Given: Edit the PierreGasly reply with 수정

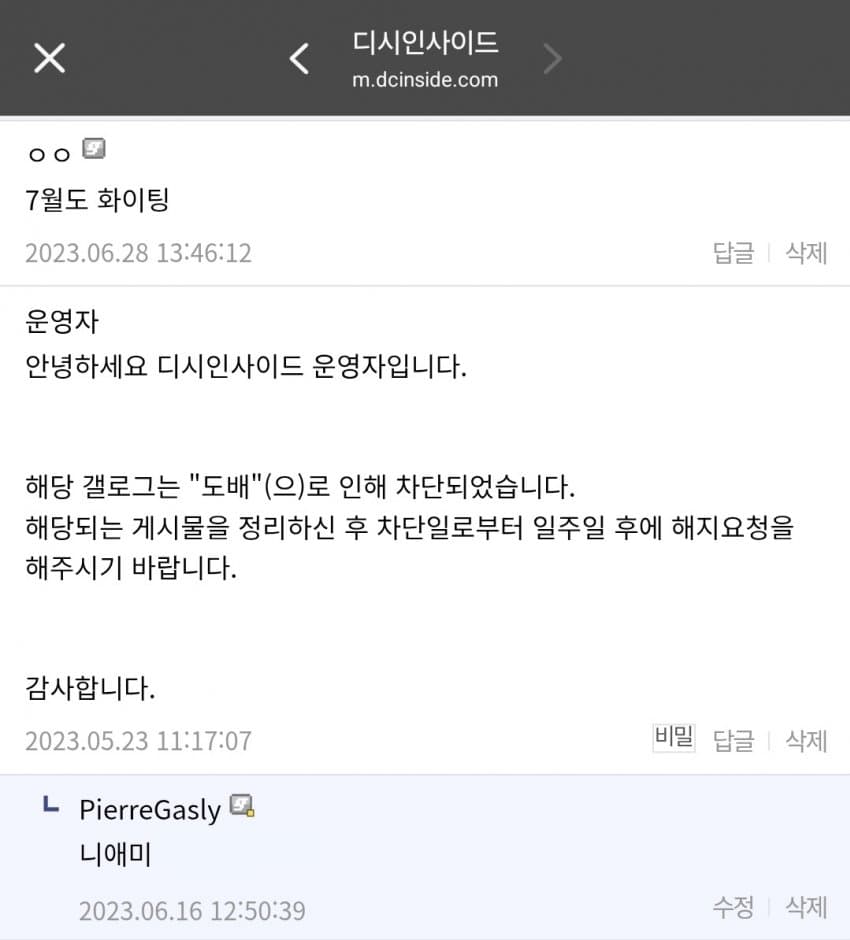Looking at the screenshot, I should point(733,907).
